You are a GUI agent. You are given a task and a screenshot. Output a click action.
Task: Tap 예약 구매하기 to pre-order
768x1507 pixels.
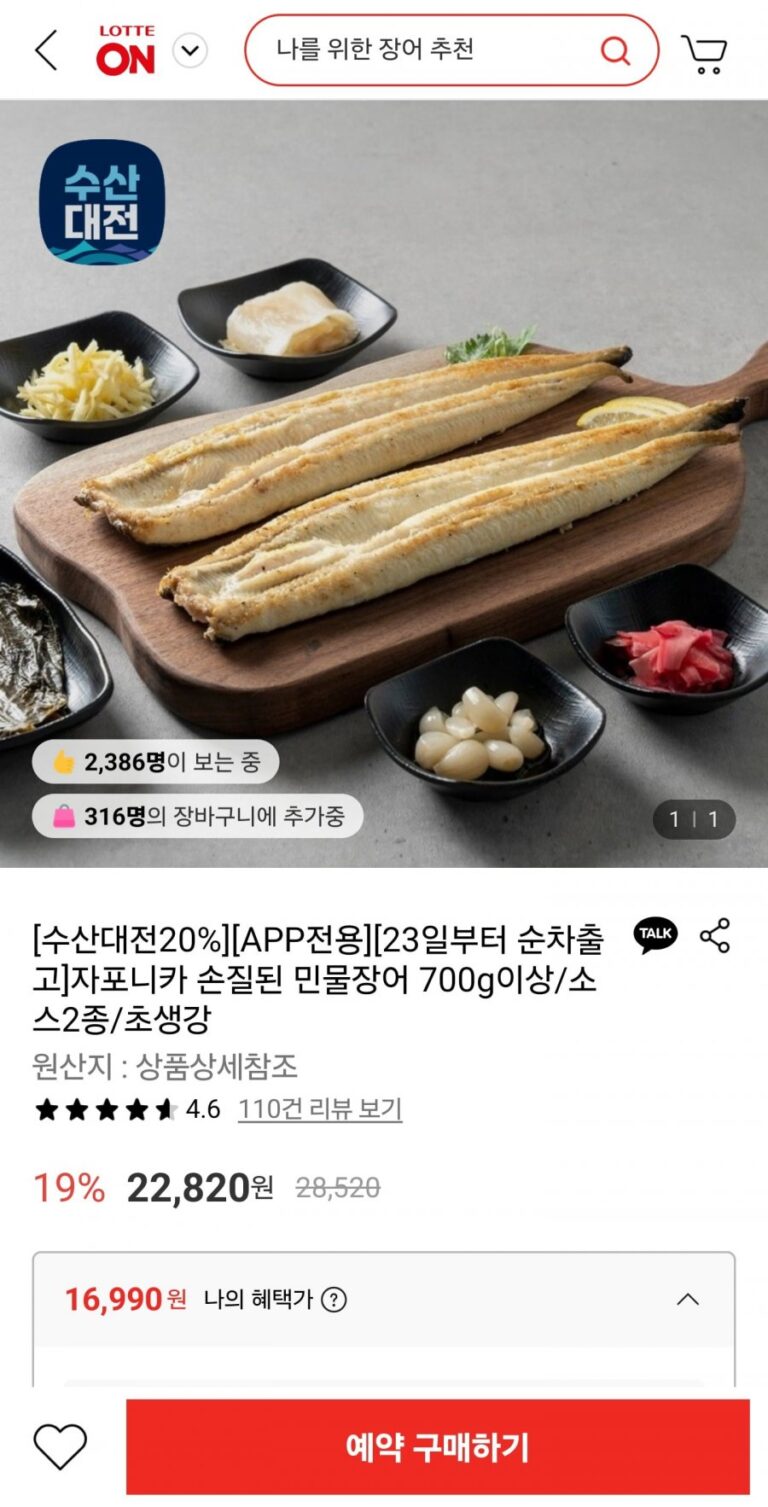pyautogui.click(x=437, y=1446)
